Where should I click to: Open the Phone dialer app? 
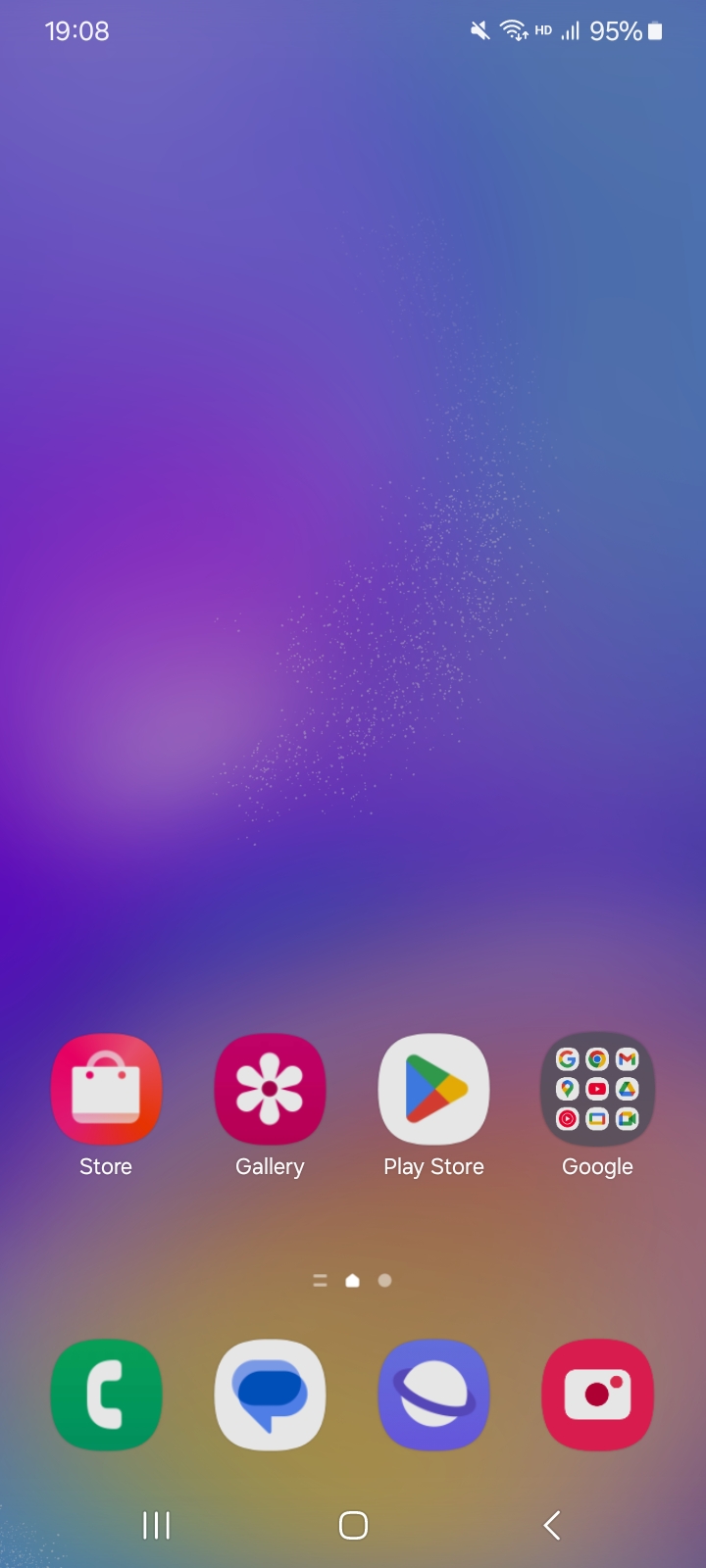tap(106, 1395)
